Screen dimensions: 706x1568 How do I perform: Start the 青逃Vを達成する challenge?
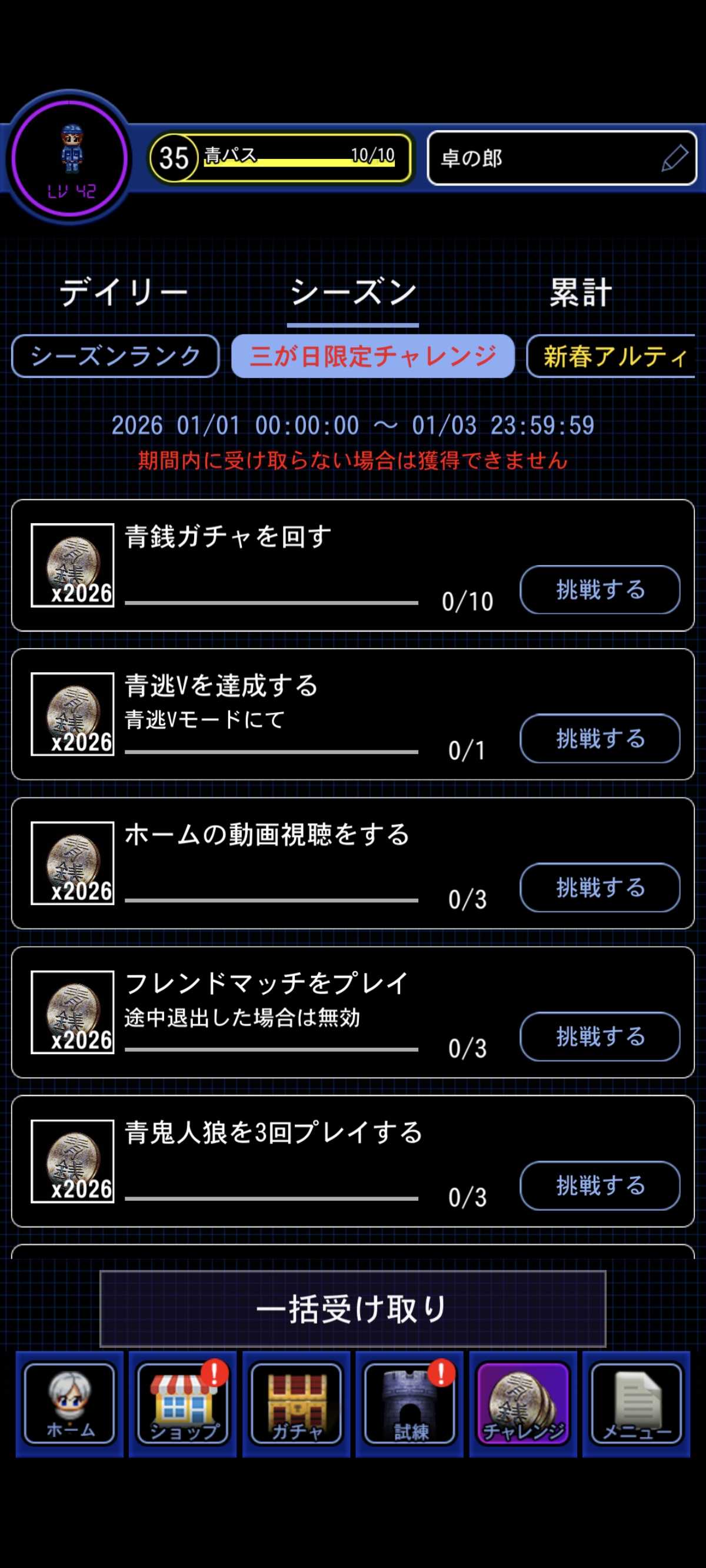click(x=600, y=738)
